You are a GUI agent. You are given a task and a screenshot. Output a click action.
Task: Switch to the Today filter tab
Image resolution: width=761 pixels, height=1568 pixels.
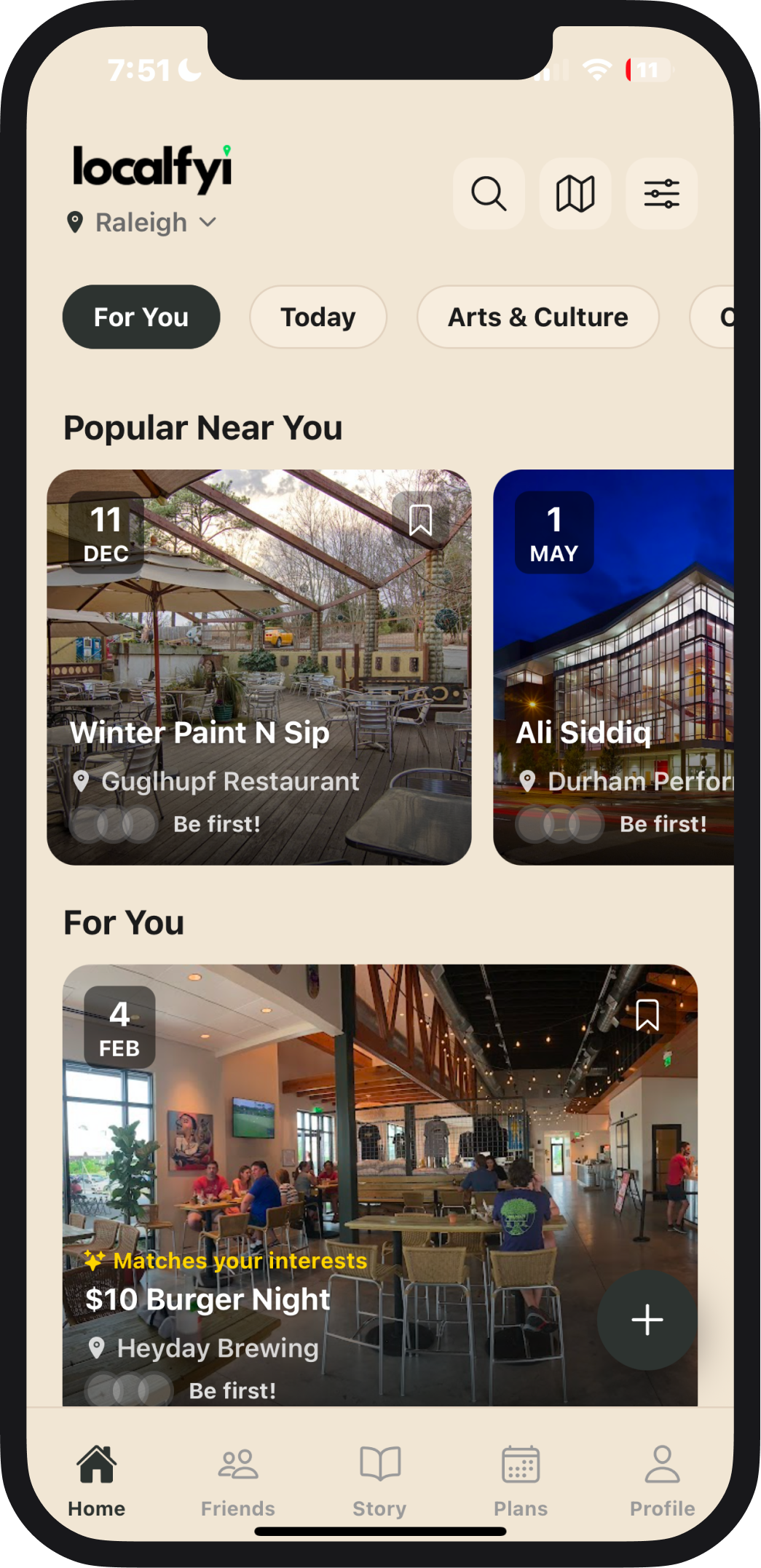317,317
